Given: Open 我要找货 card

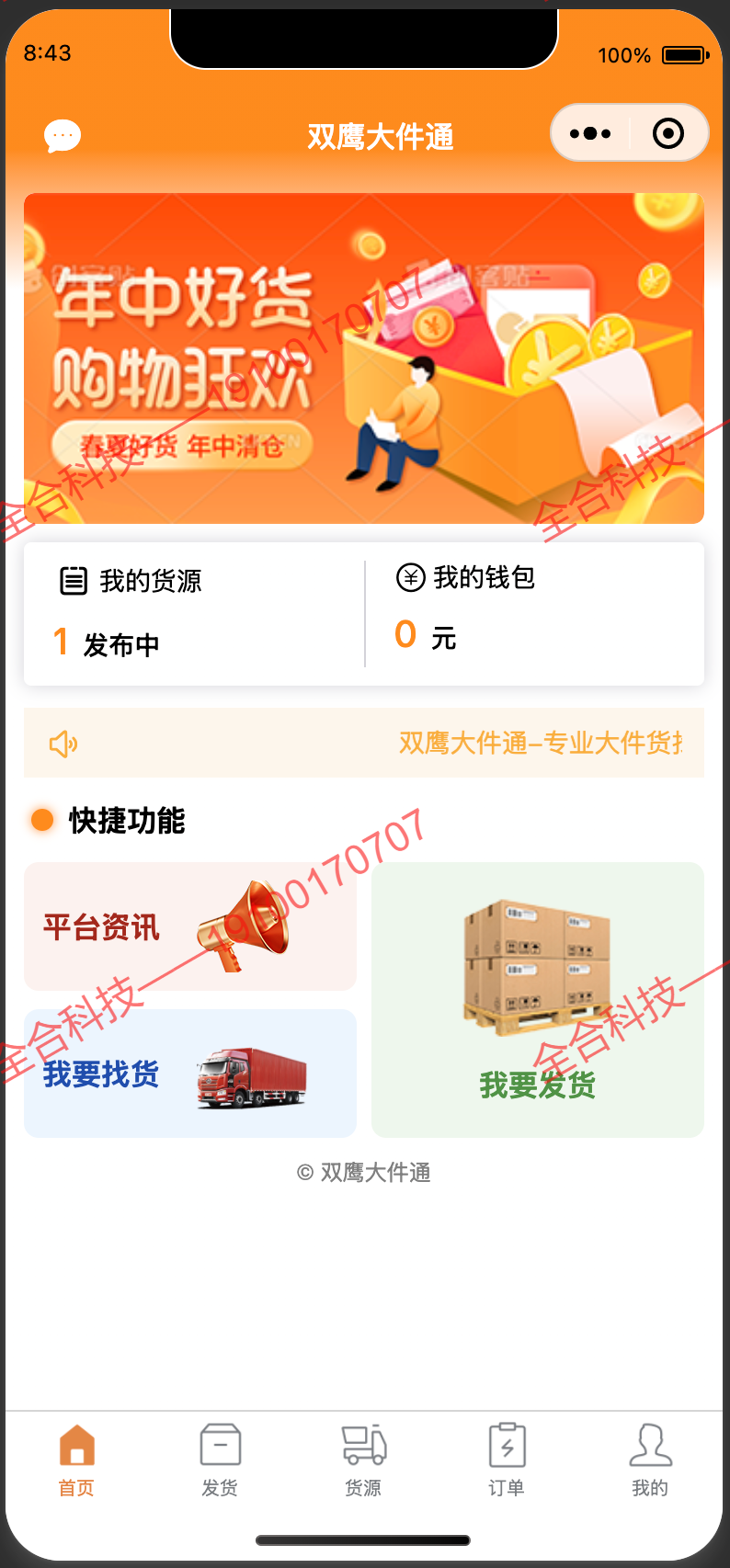Looking at the screenshot, I should click(189, 1074).
